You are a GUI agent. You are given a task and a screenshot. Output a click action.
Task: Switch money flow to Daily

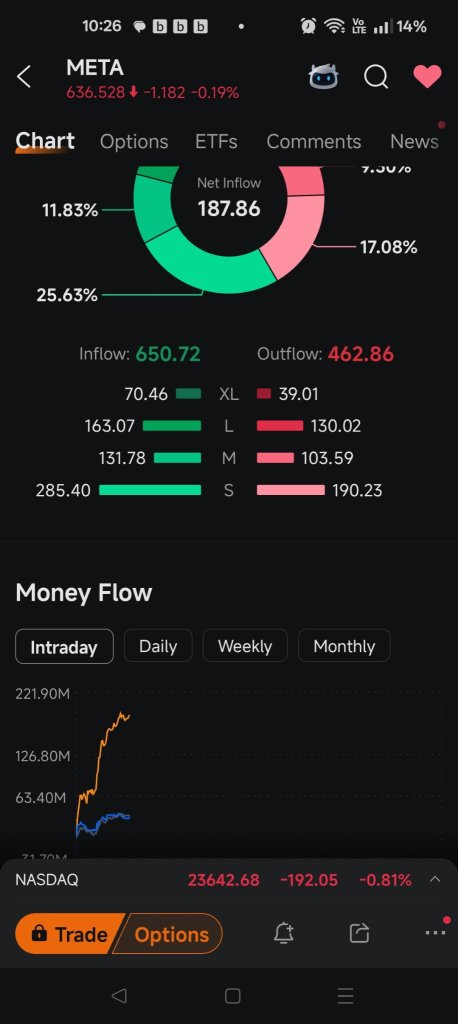158,646
